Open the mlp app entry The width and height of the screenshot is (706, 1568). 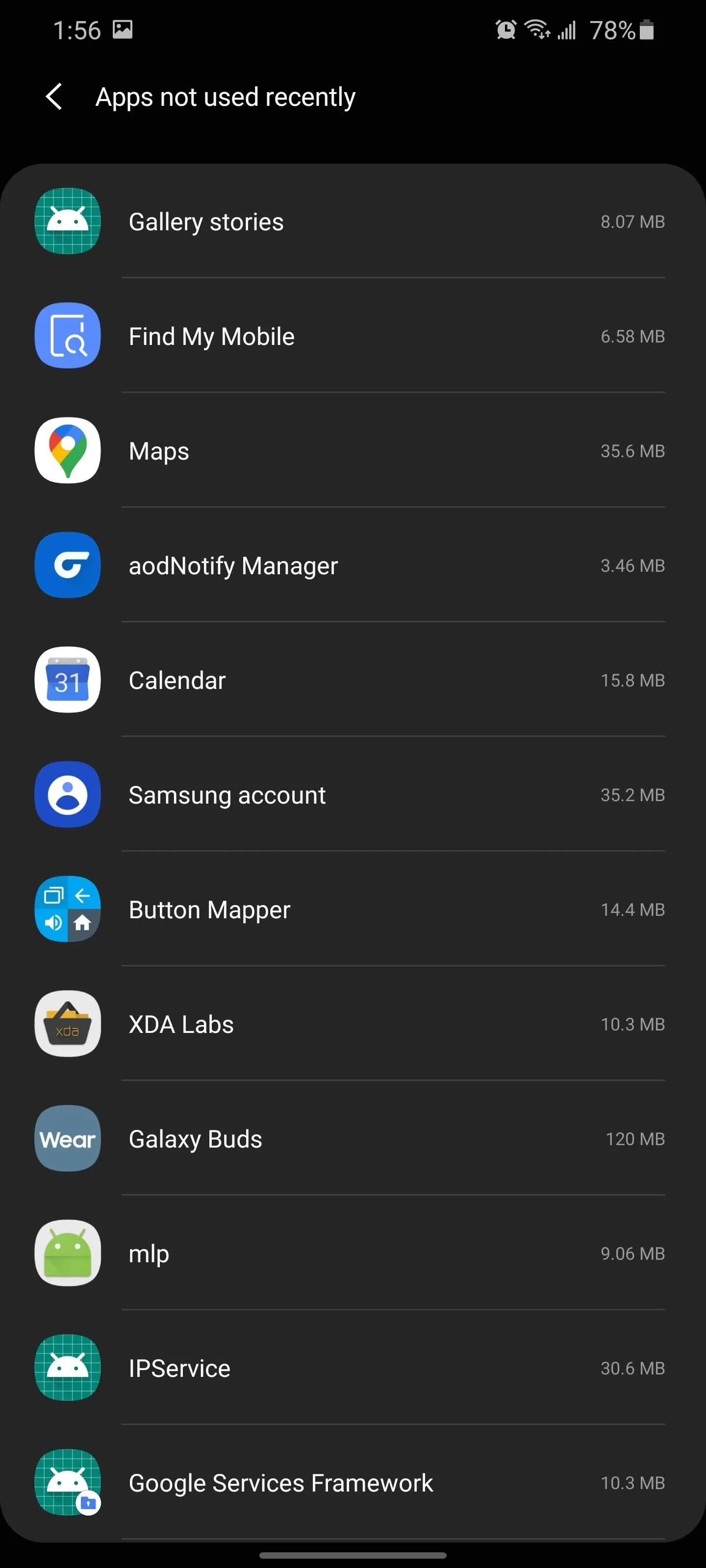[353, 1253]
